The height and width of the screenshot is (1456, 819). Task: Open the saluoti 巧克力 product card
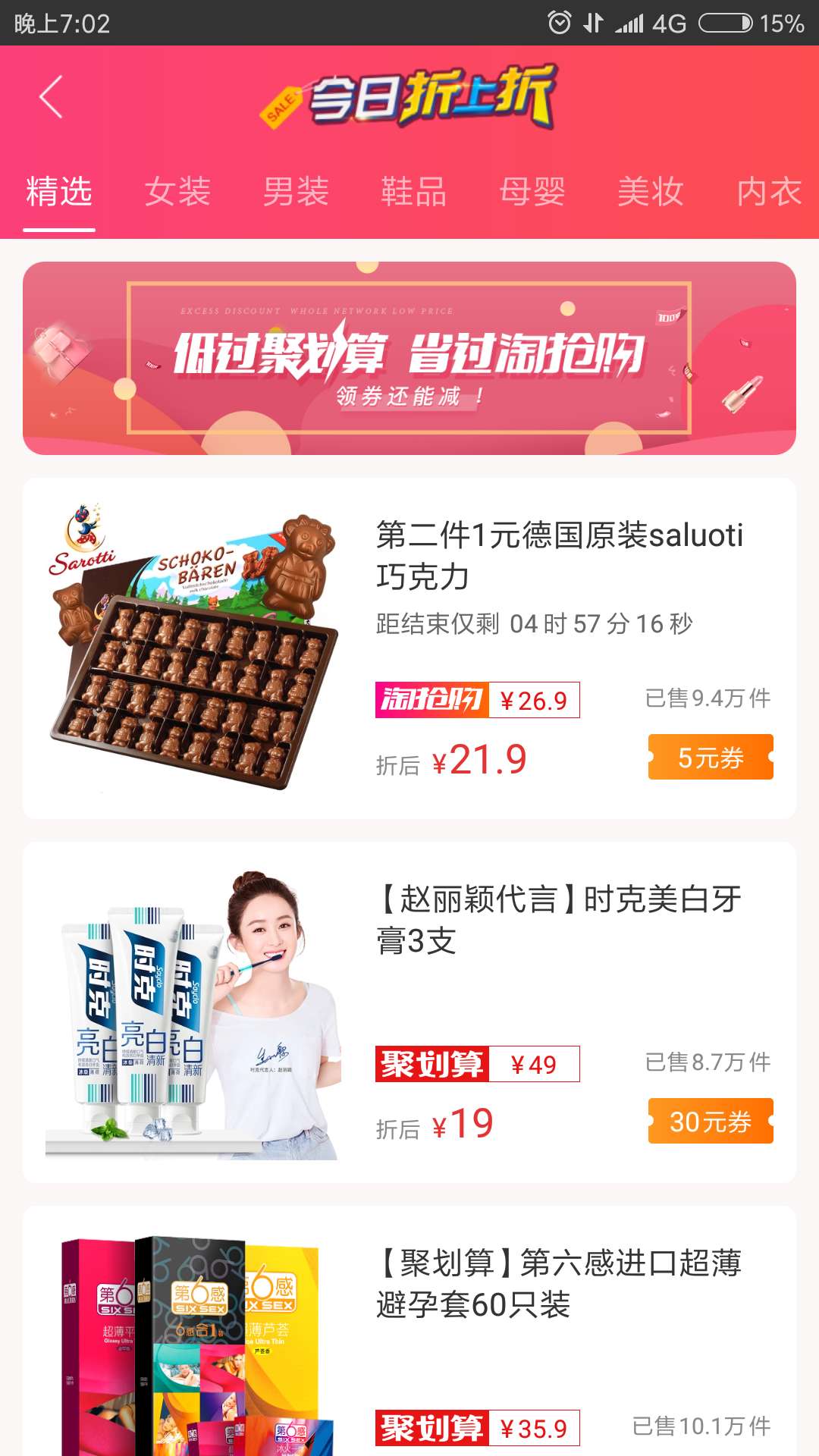coord(559,555)
